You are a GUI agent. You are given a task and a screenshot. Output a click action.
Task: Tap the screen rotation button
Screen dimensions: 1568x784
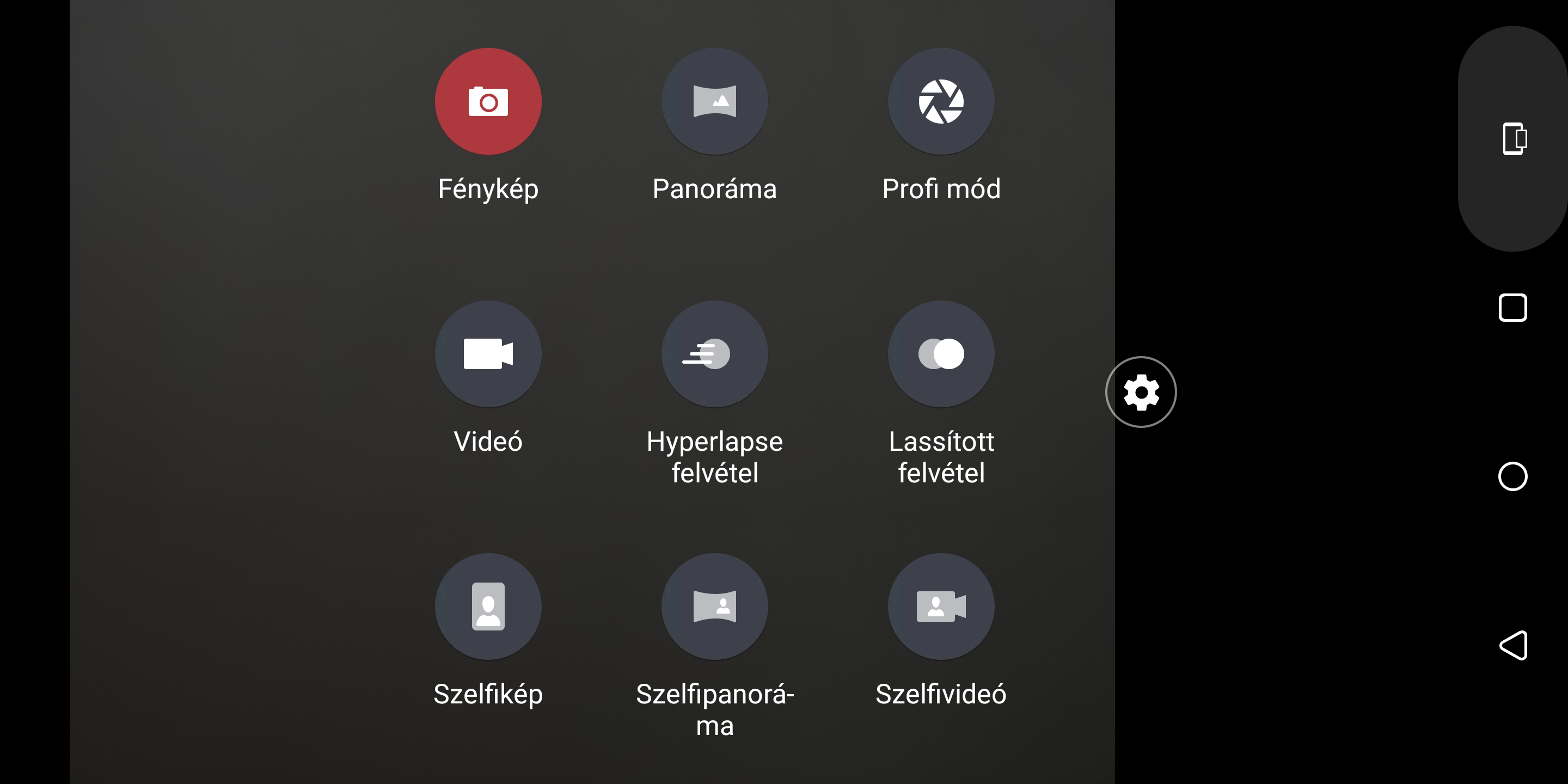click(1513, 139)
